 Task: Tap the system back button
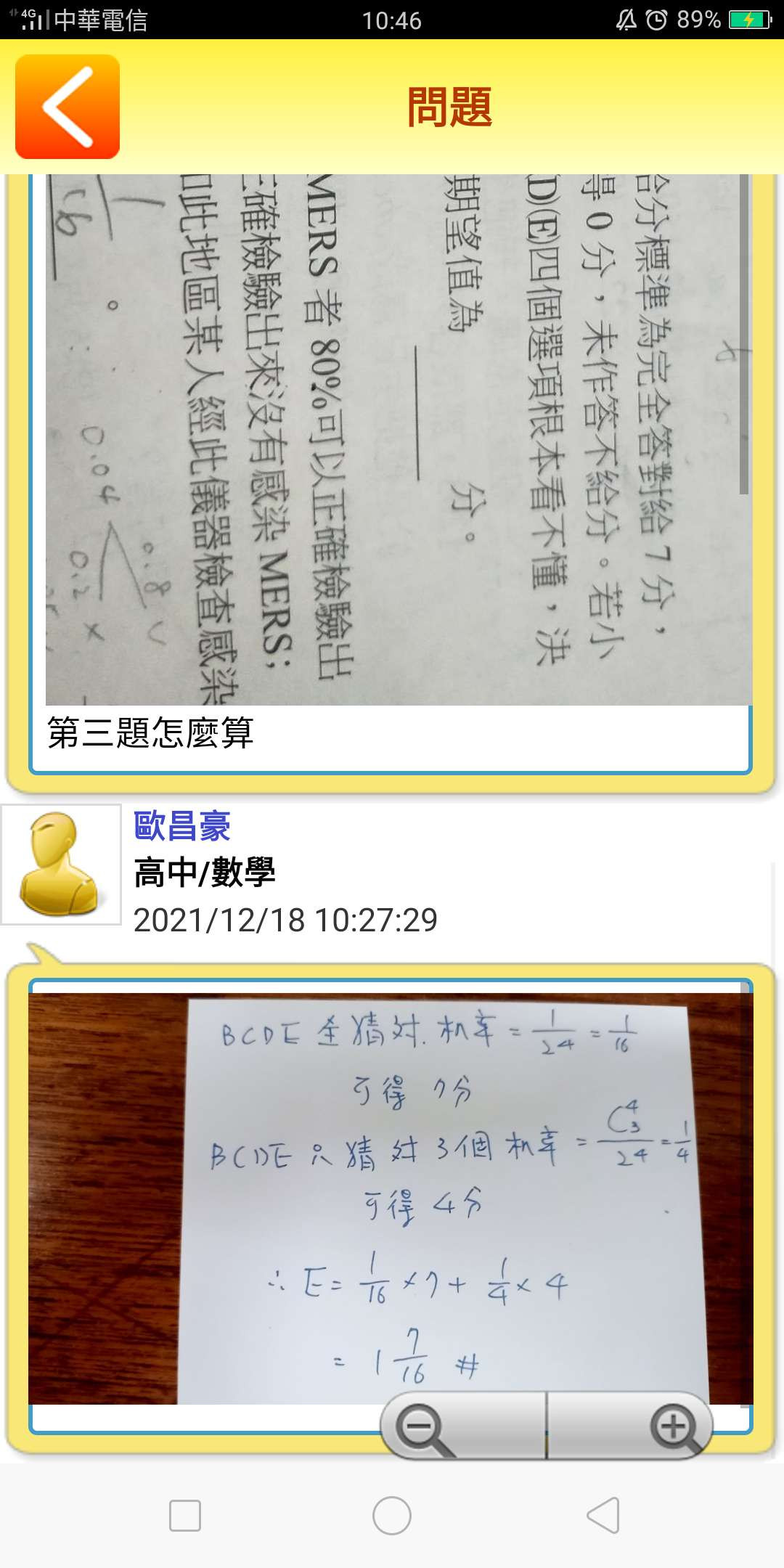coord(603,1516)
